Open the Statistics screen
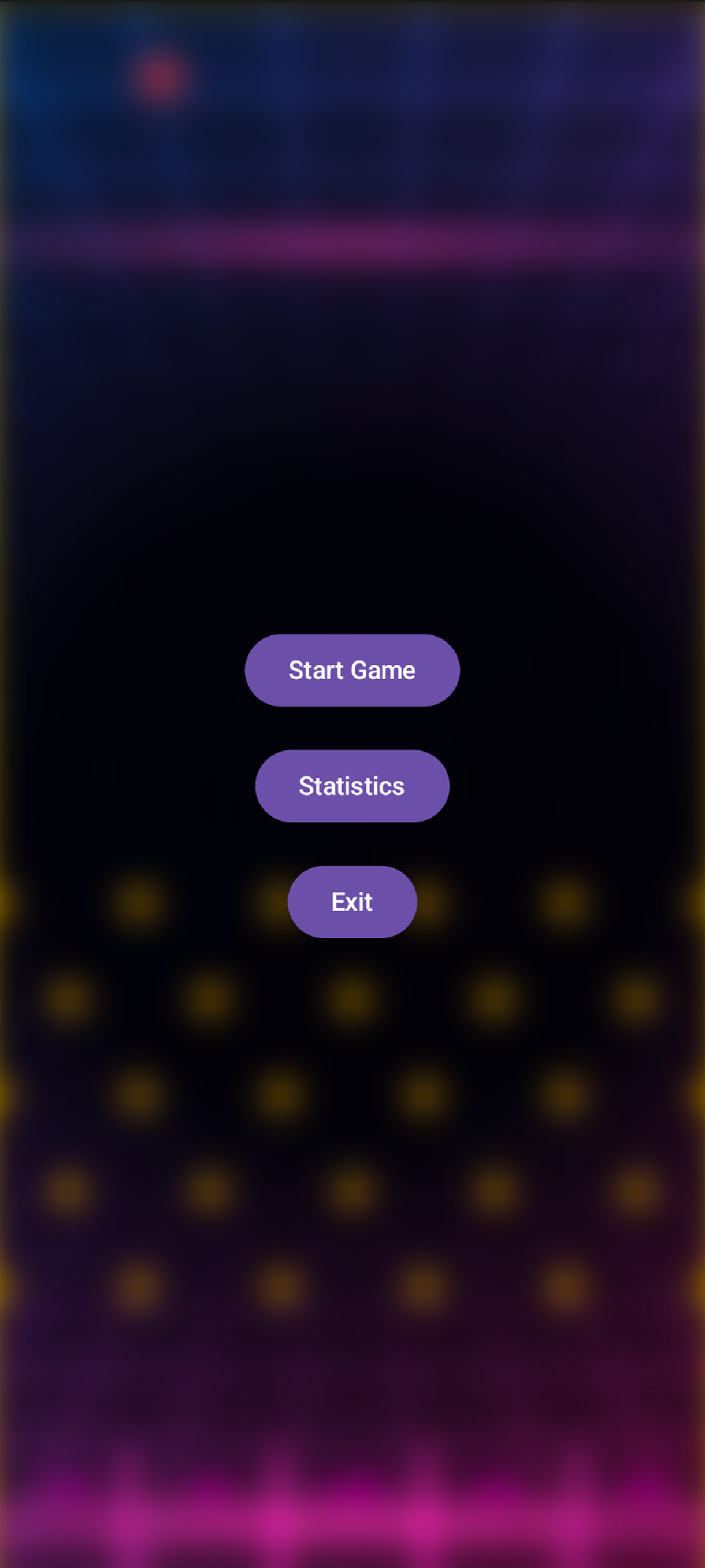The height and width of the screenshot is (1568, 705). [x=351, y=786]
